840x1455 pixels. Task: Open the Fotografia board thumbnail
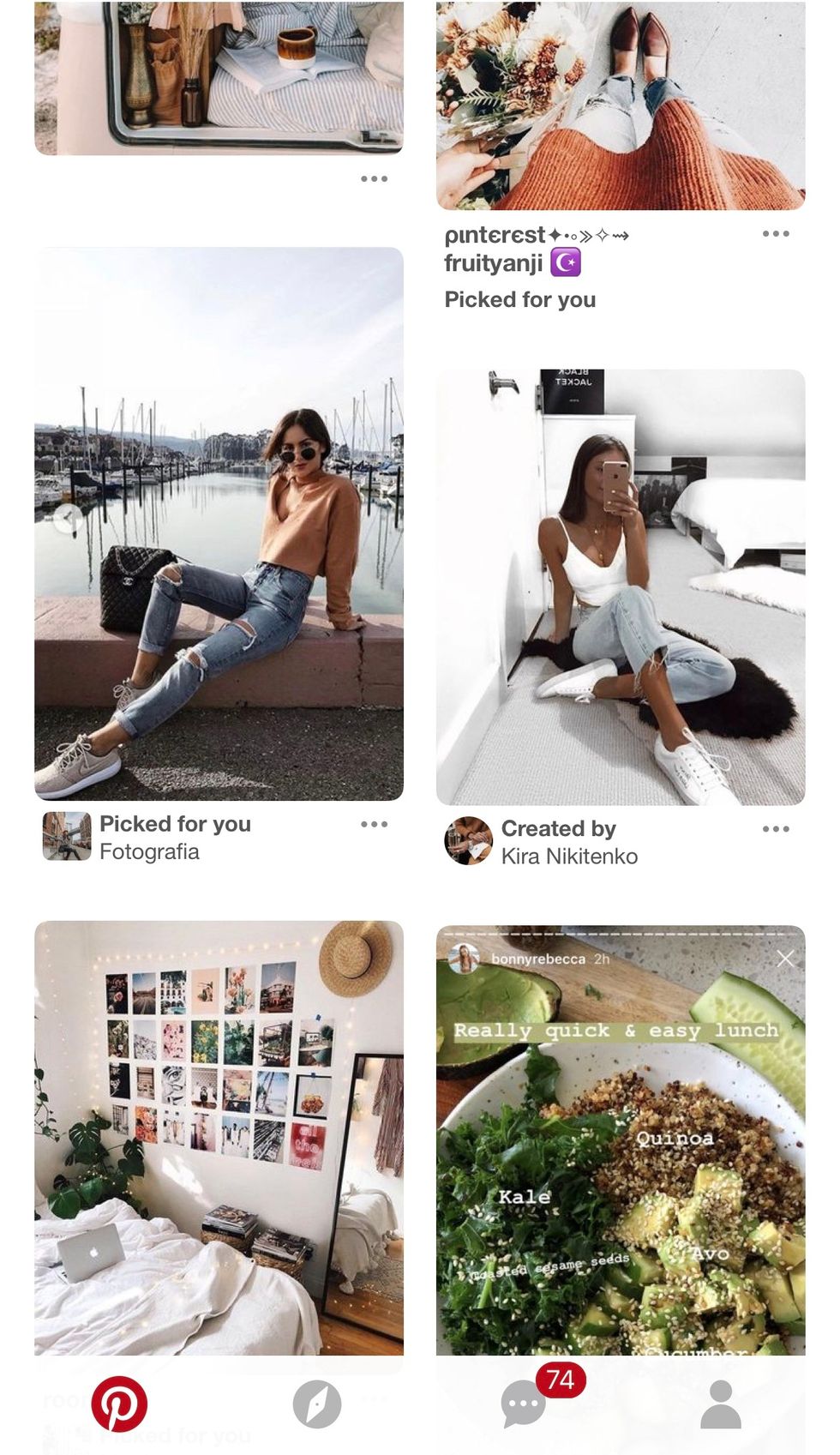[x=67, y=836]
